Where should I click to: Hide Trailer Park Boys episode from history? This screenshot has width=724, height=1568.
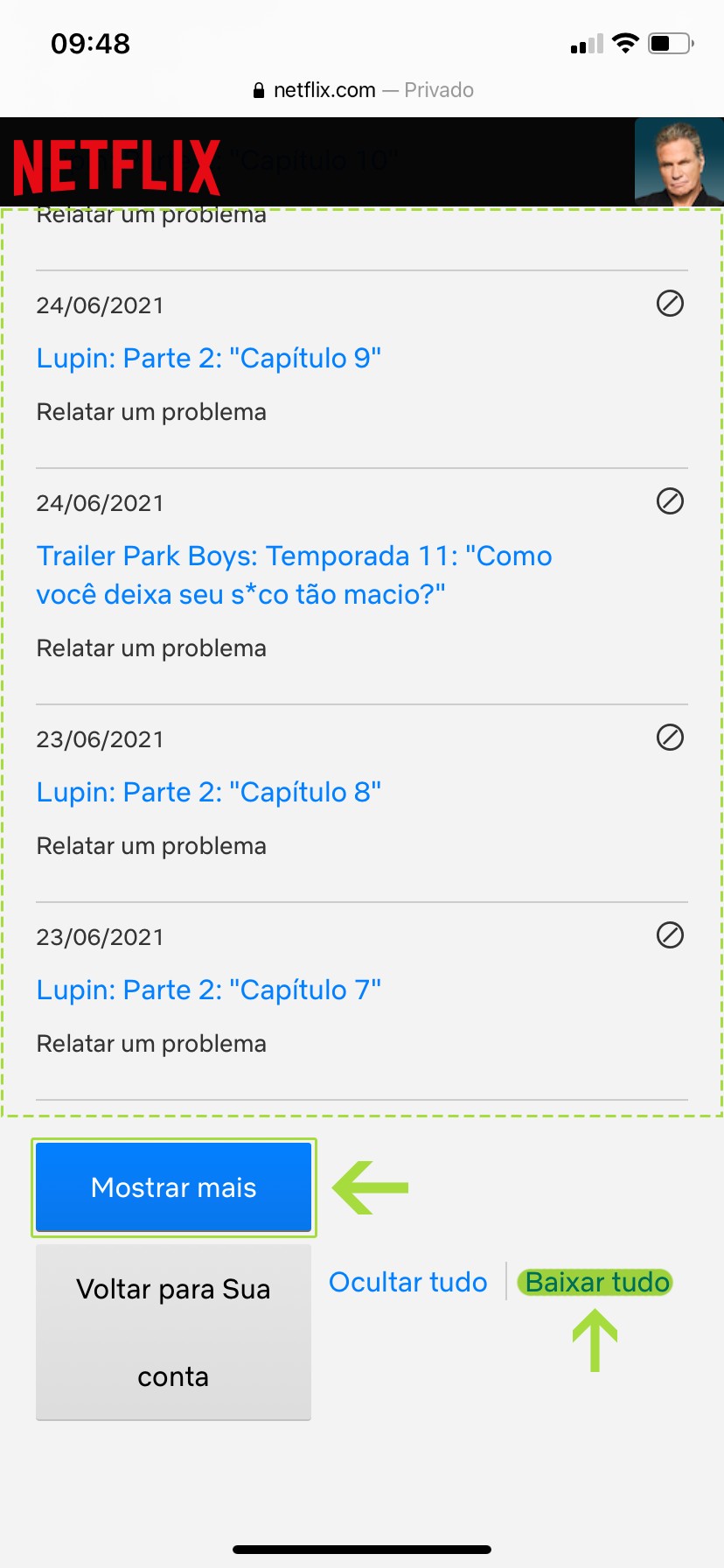670,501
